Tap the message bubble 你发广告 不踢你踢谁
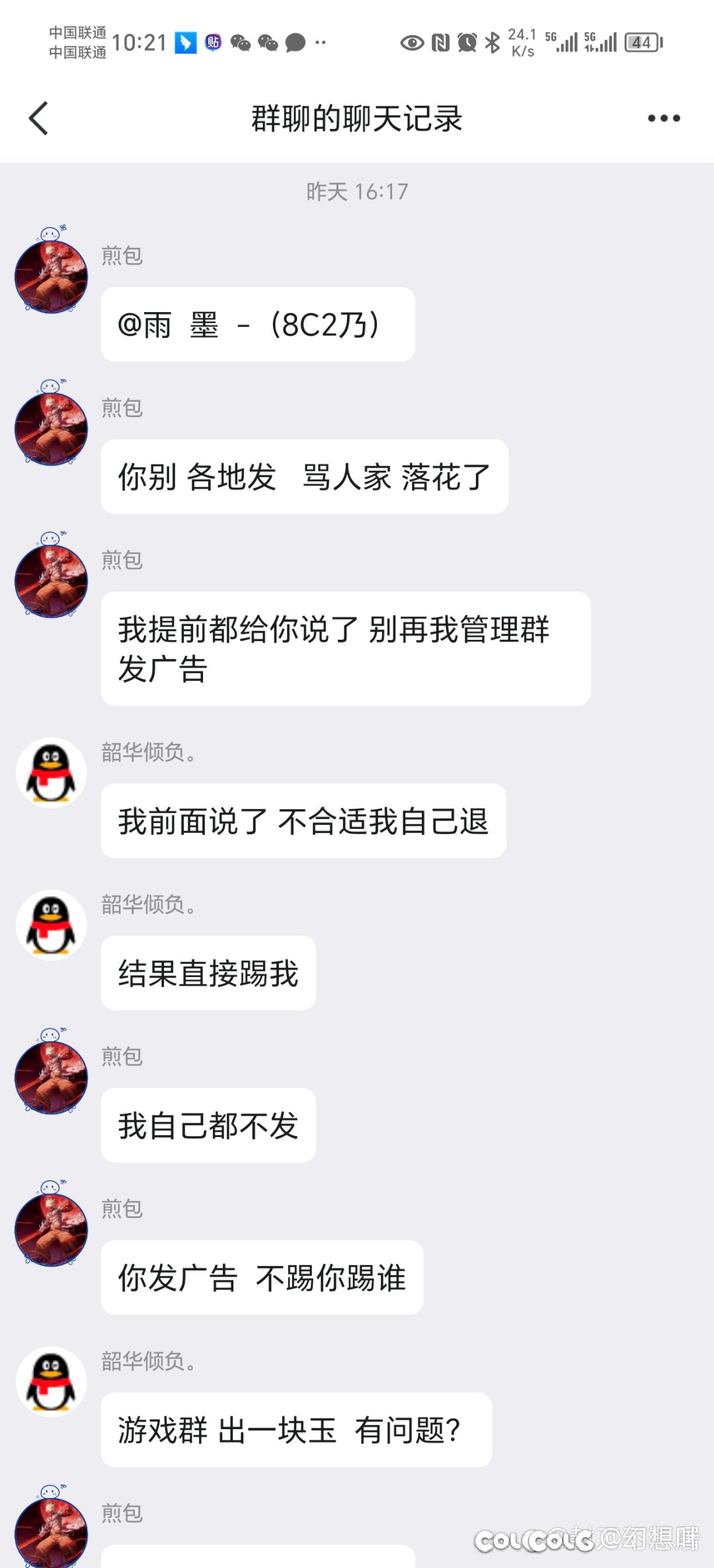The height and width of the screenshot is (1568, 714). 262,1277
